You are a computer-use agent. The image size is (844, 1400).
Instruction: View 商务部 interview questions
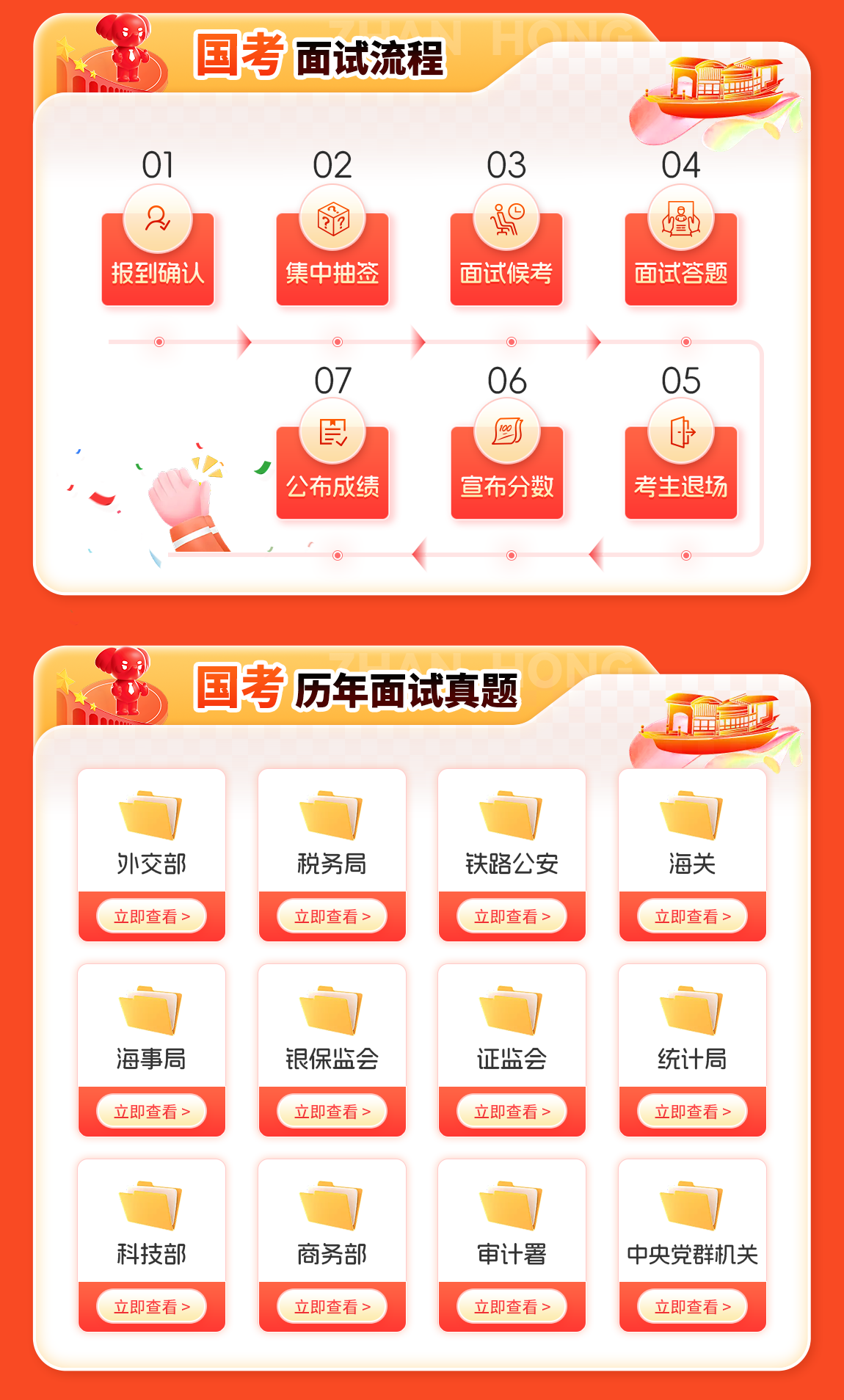click(x=332, y=1307)
